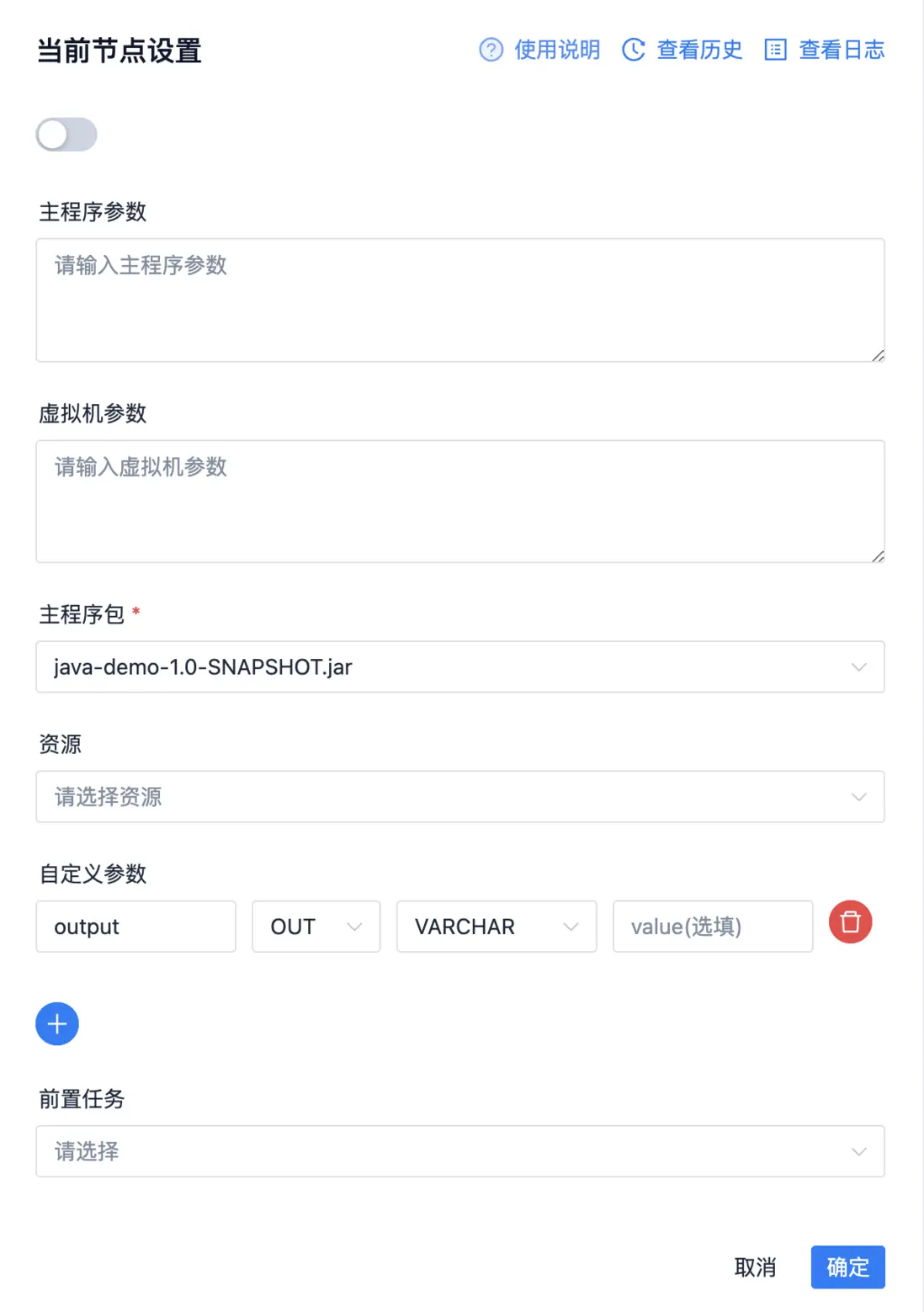Viewport: 924px width, 1312px height.
Task: Focus the 虚拟机参数 text area
Action: [x=459, y=501]
